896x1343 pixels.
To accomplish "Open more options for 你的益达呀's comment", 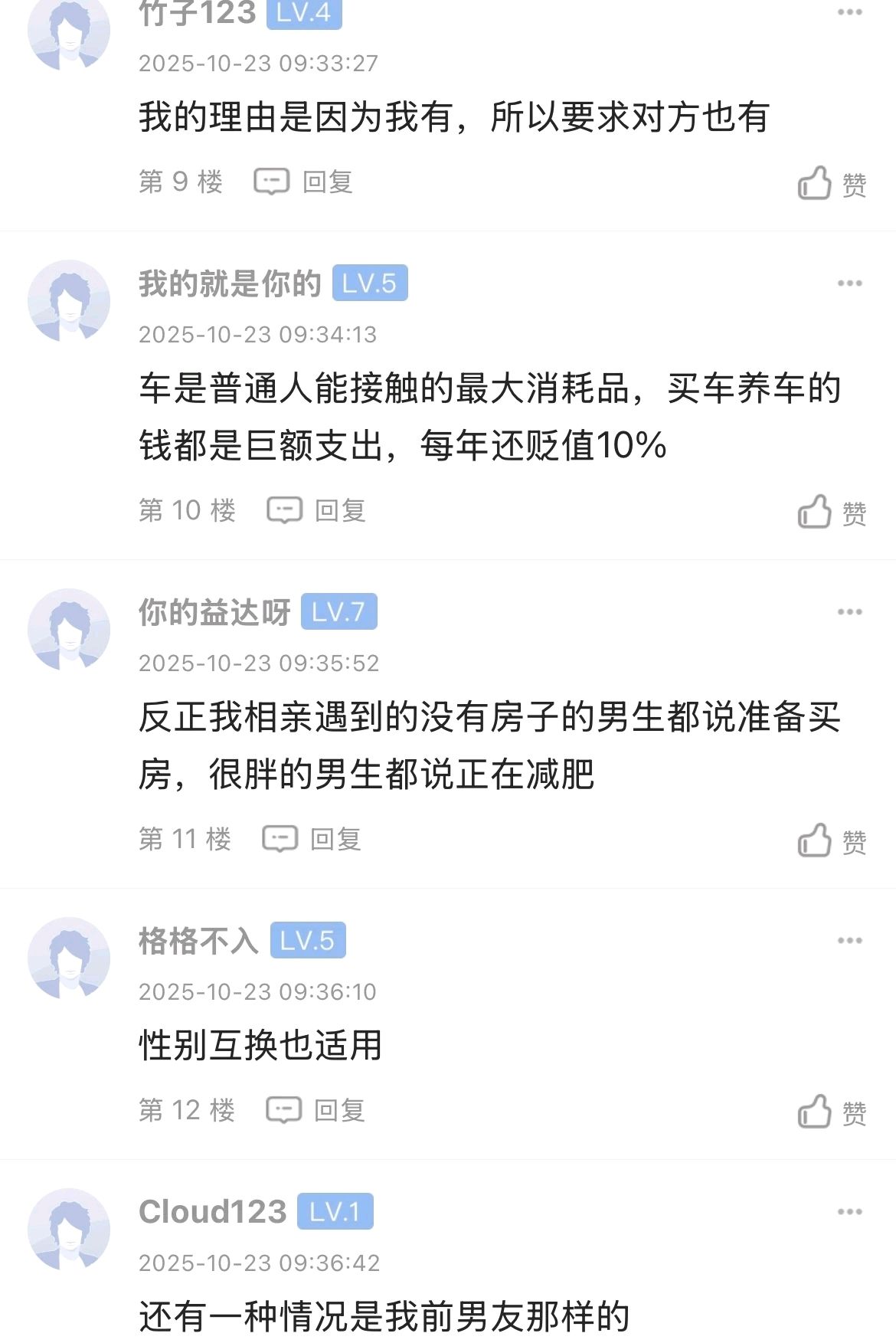I will click(849, 612).
